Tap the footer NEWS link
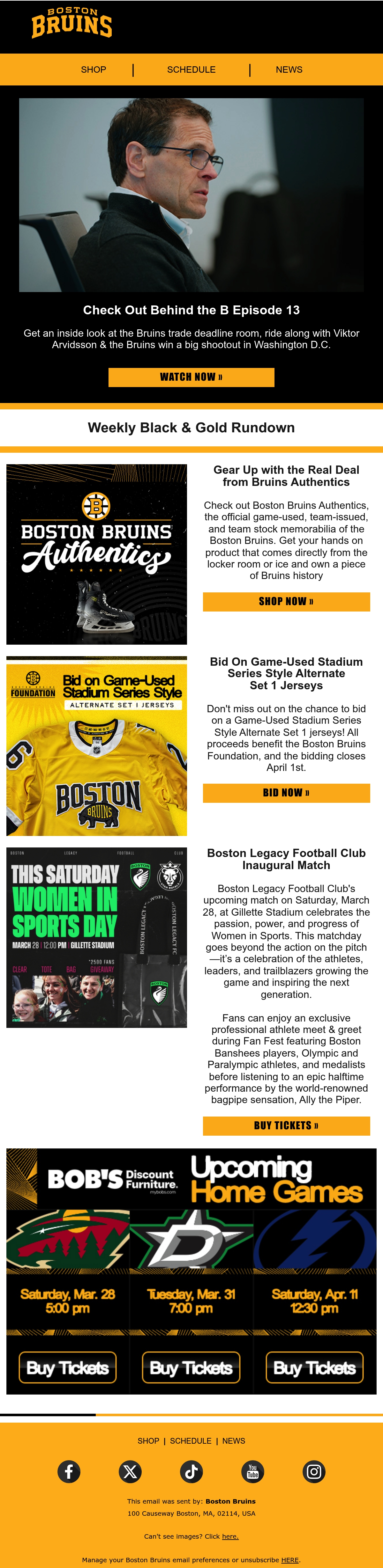Screen dimensions: 383x1568 (234, 1441)
